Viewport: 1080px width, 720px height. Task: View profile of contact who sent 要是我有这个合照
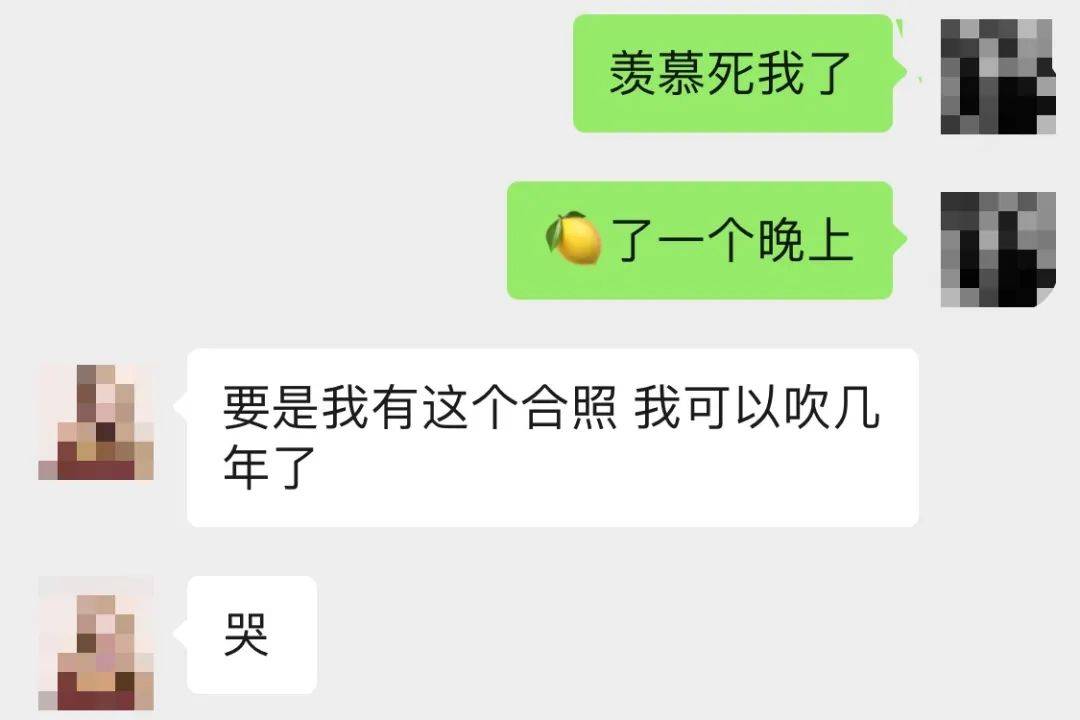(96, 422)
